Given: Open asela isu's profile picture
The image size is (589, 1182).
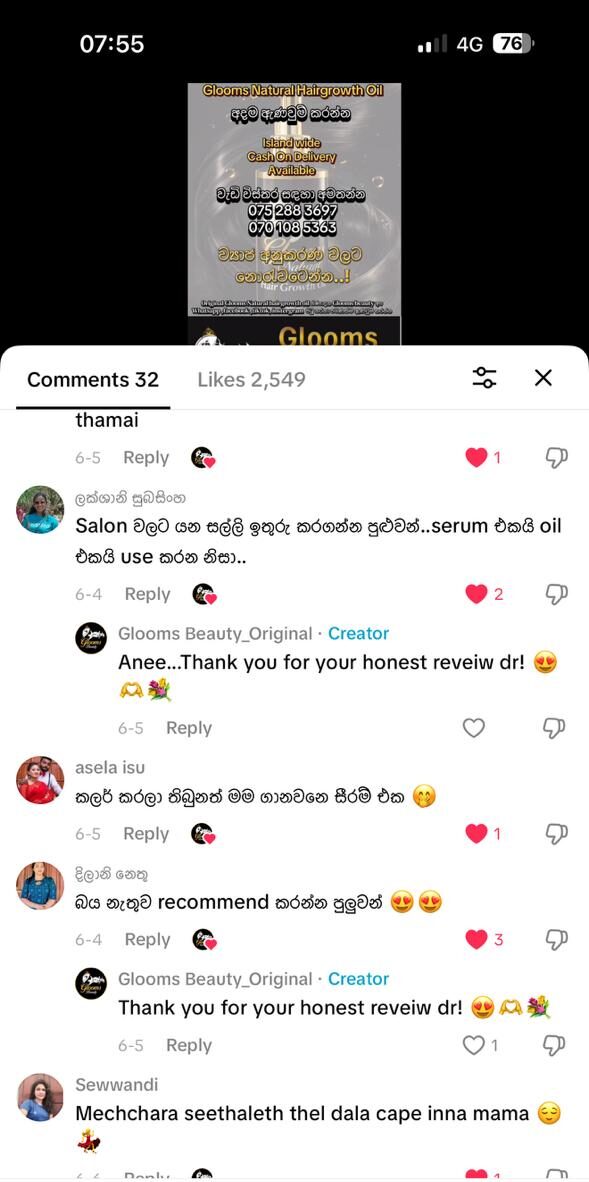Looking at the screenshot, I should [x=40, y=780].
